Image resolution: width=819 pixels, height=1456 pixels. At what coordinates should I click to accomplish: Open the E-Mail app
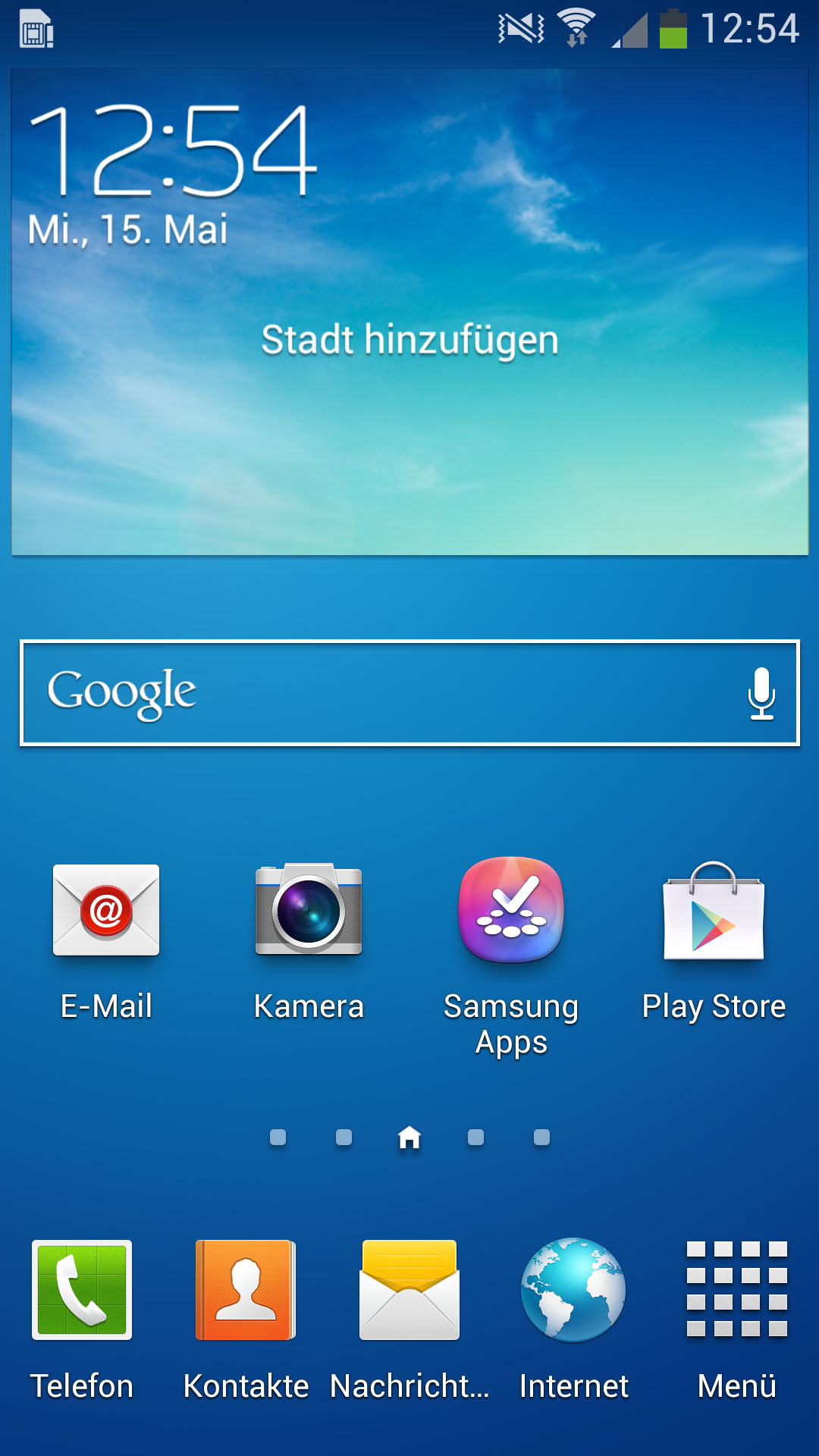106,943
